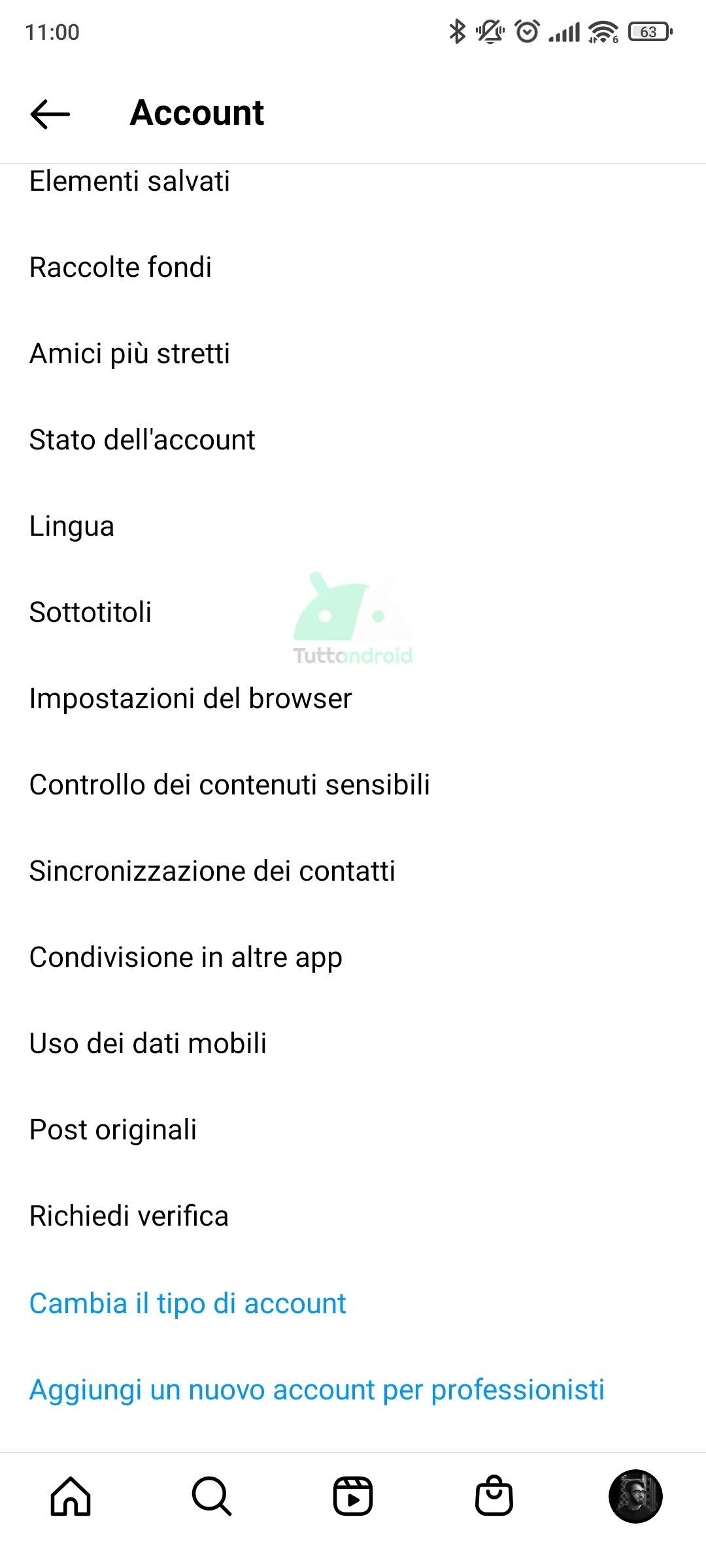Open Condivisione in altre app
706x1568 pixels.
pyautogui.click(x=353, y=957)
